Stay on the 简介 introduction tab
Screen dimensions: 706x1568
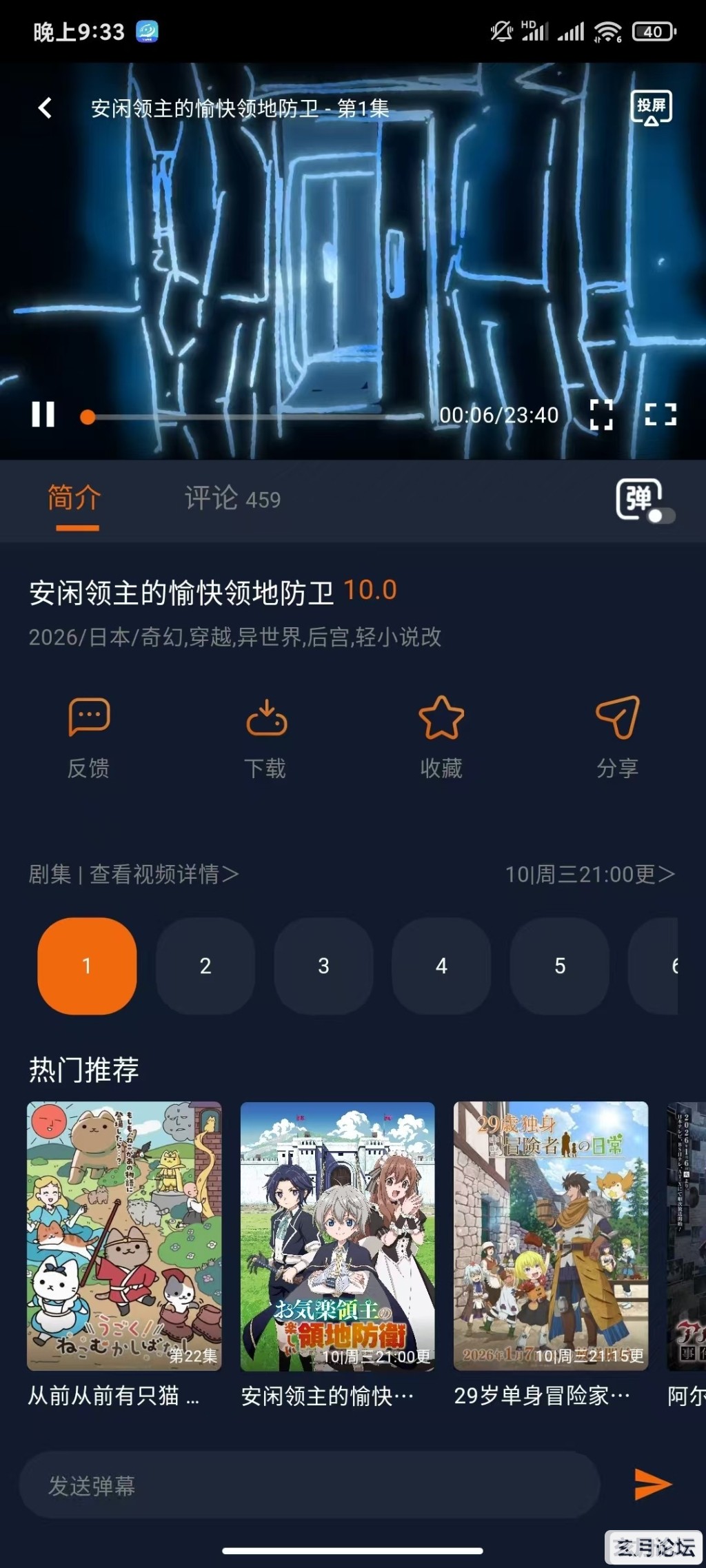(x=73, y=498)
